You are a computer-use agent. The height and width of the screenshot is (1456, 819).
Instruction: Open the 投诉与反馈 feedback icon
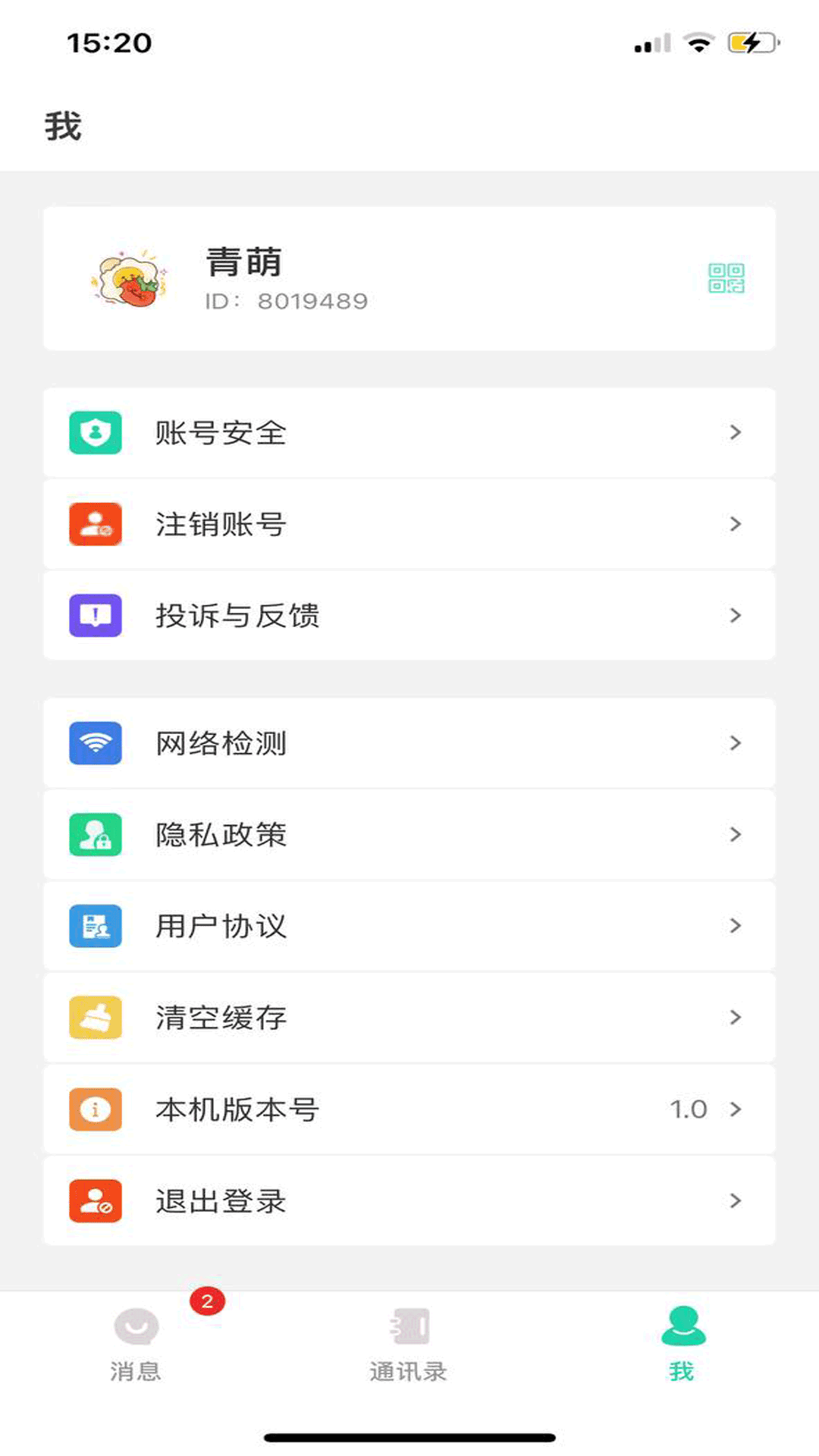[95, 616]
